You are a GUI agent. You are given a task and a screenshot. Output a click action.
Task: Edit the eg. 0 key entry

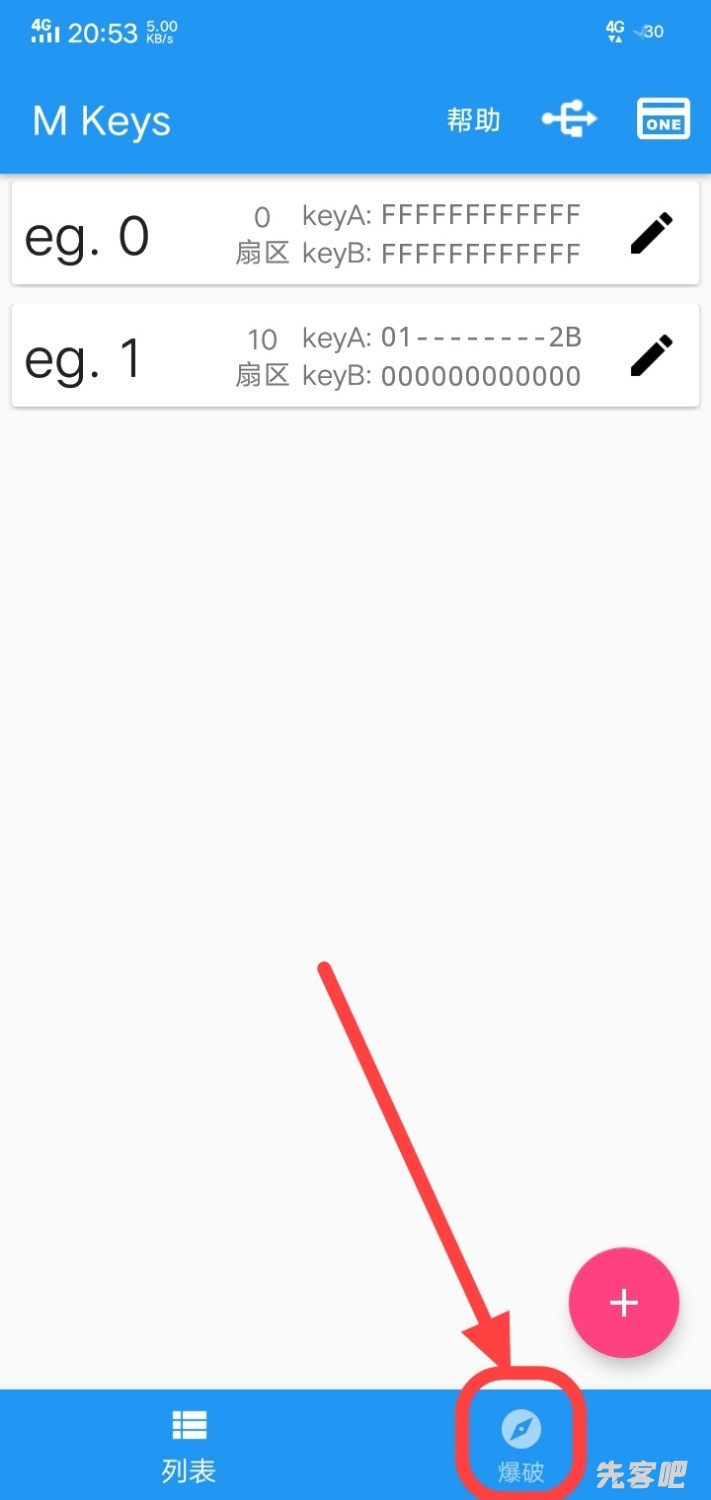(652, 234)
